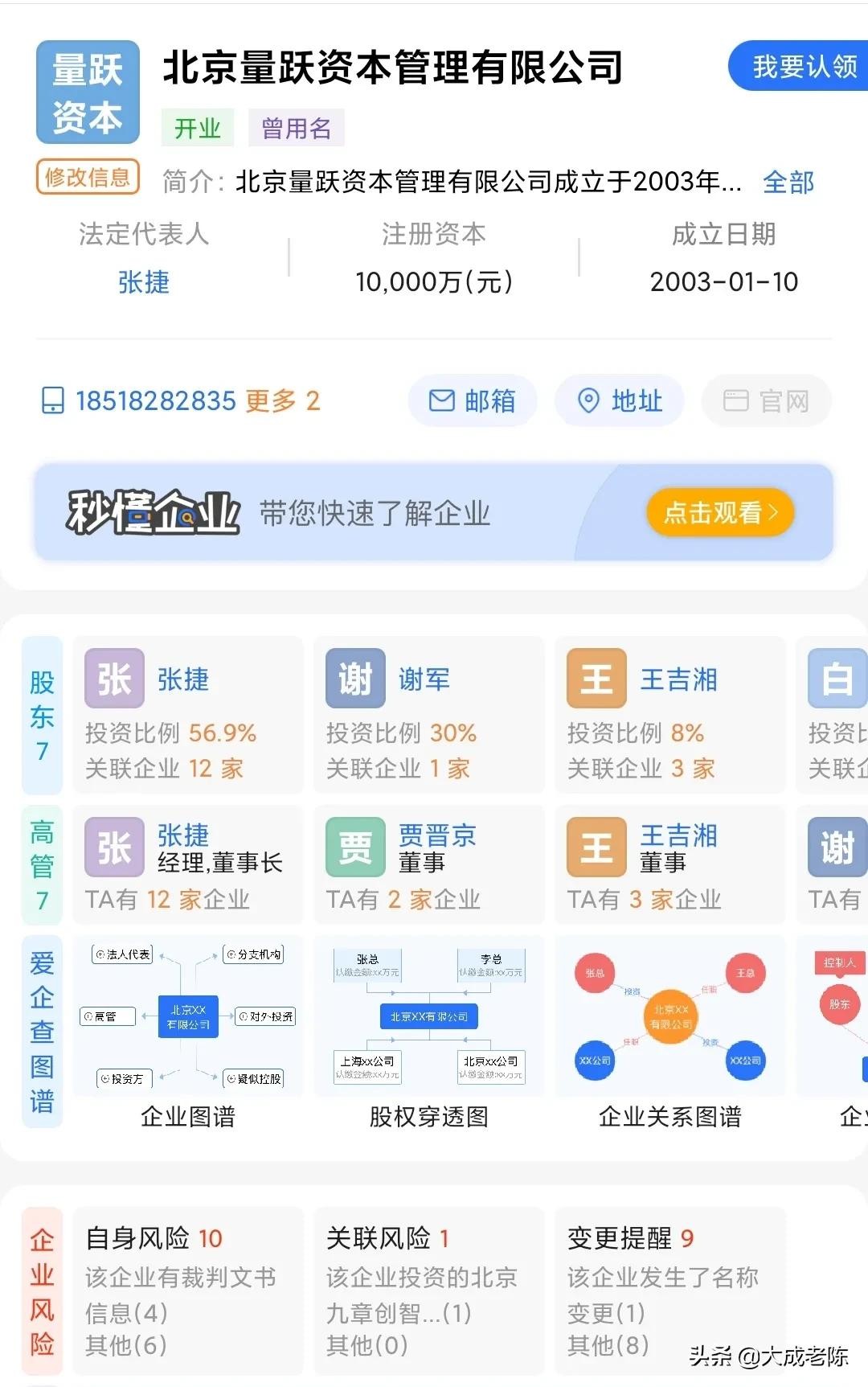
Task: Tap 点击观看 on the 秒懂企业 banner
Action: click(719, 512)
